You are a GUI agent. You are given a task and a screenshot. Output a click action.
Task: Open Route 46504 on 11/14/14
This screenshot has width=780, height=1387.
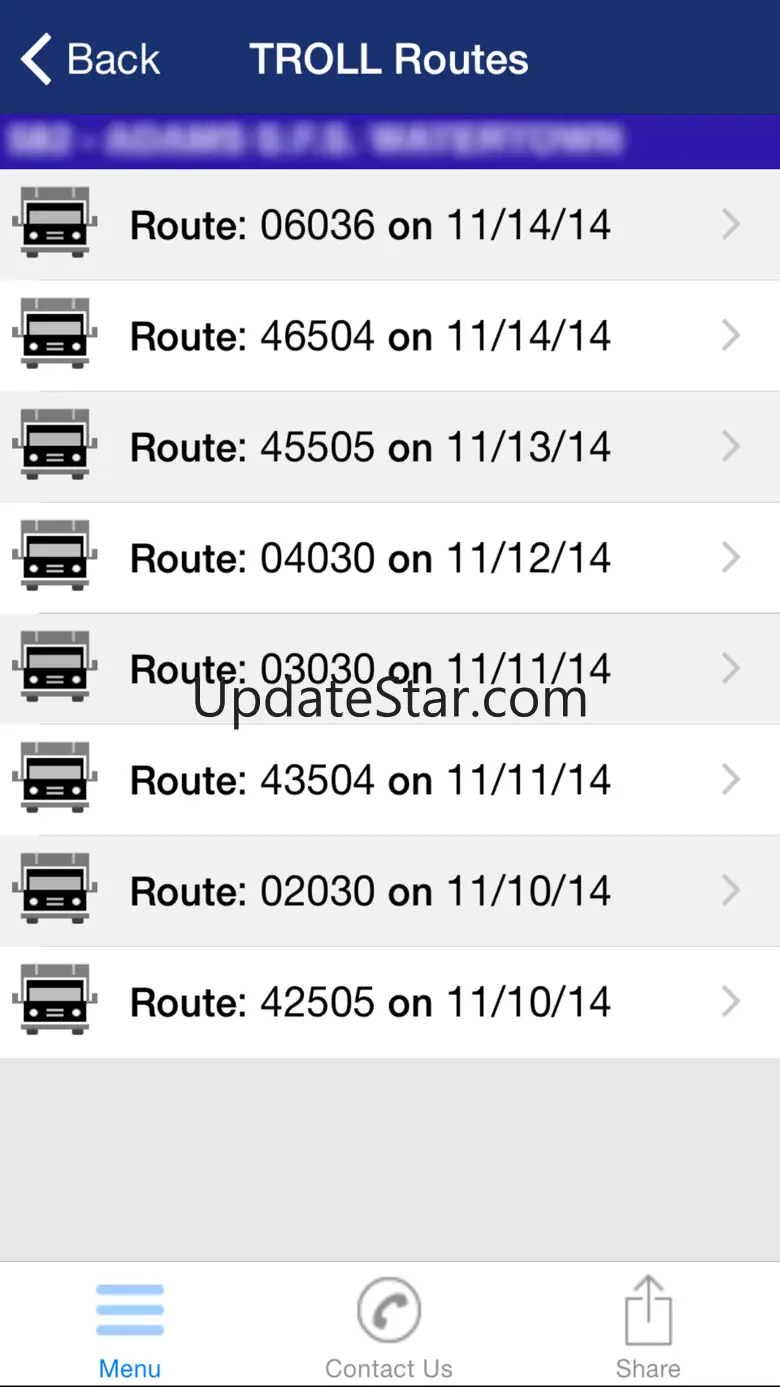389,336
